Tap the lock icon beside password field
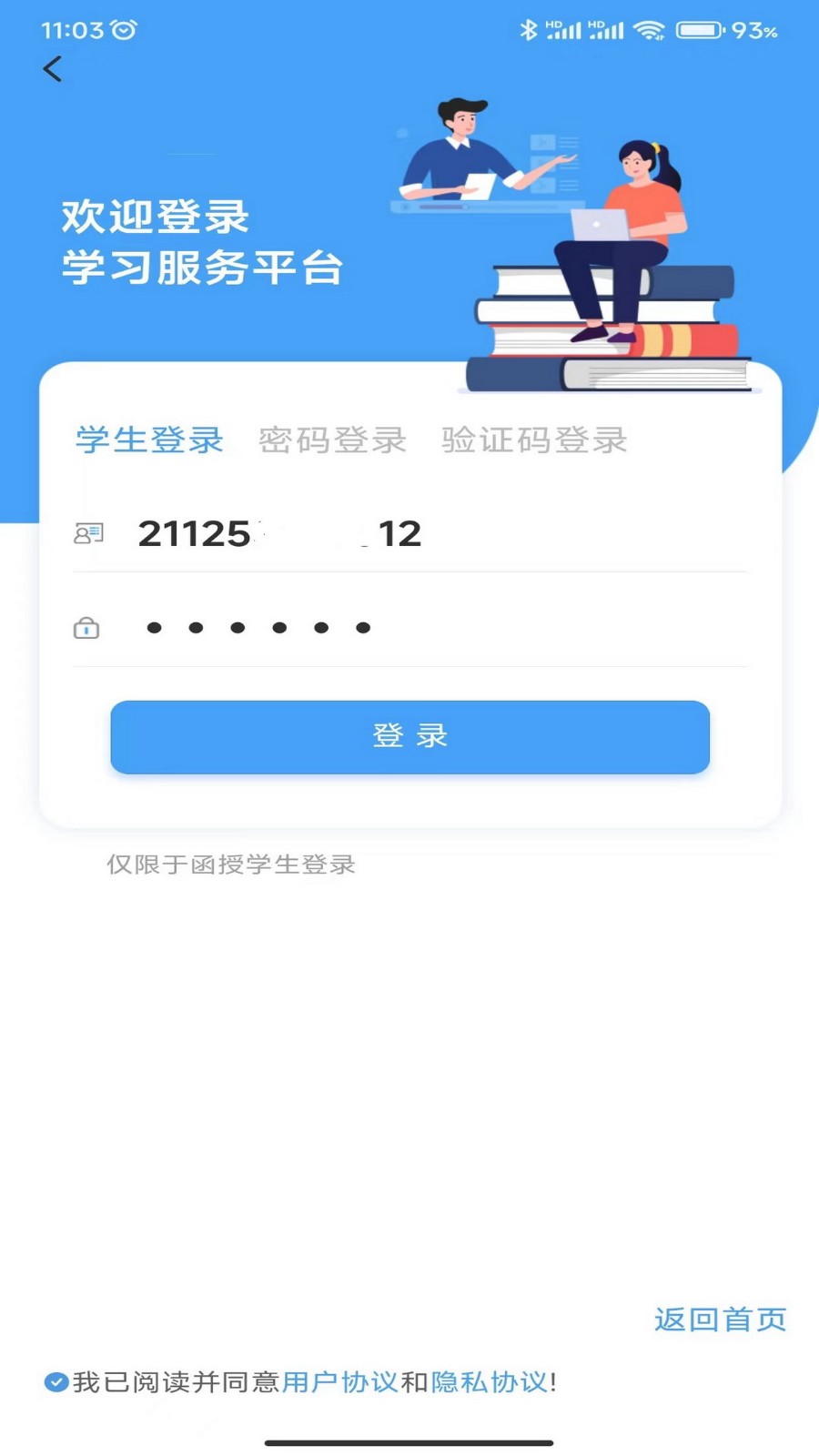The width and height of the screenshot is (819, 1456). coord(86,628)
